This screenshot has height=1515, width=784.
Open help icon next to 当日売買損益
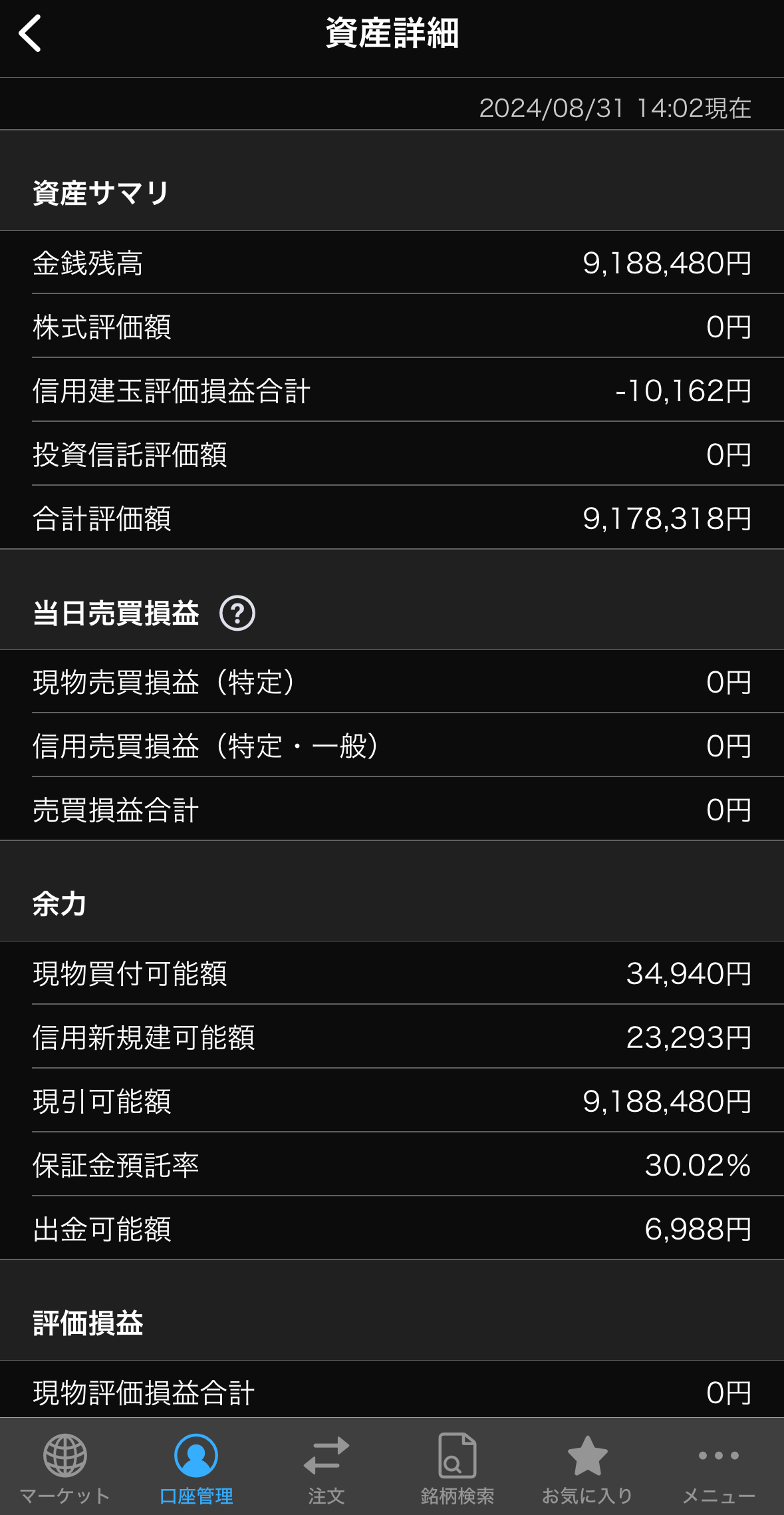(x=237, y=613)
